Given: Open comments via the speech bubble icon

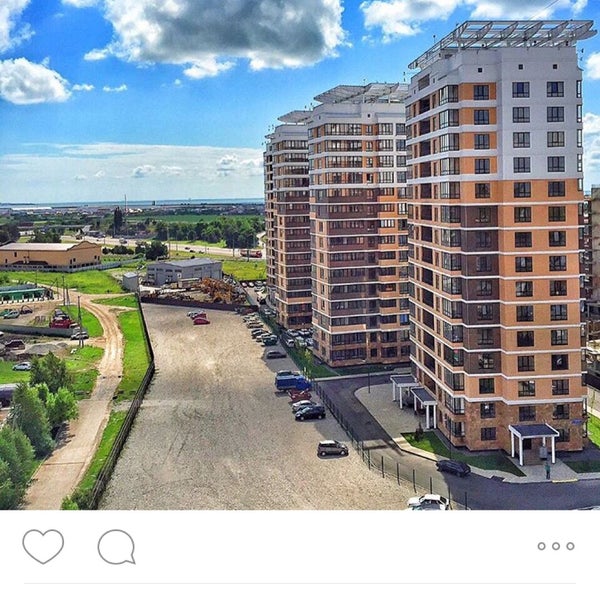Looking at the screenshot, I should pyautogui.click(x=116, y=546).
